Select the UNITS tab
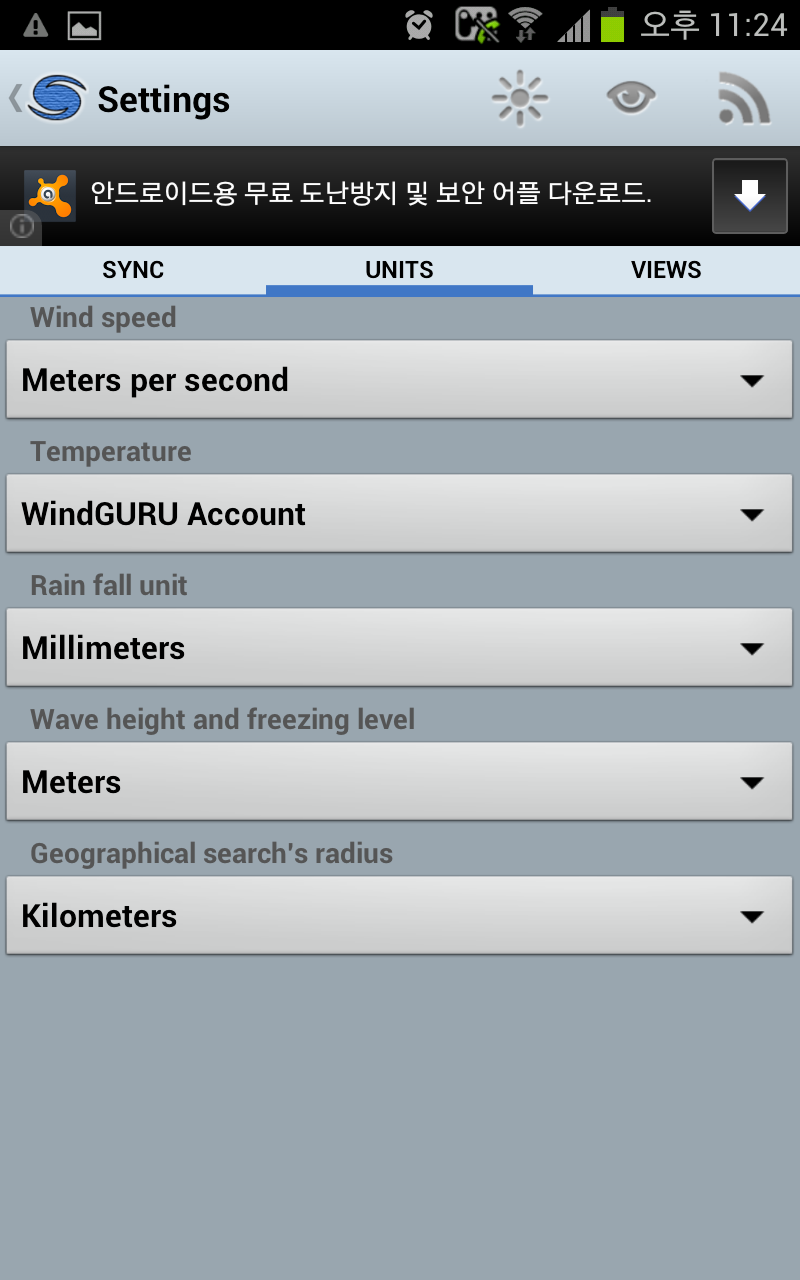This screenshot has width=800, height=1280. click(399, 270)
